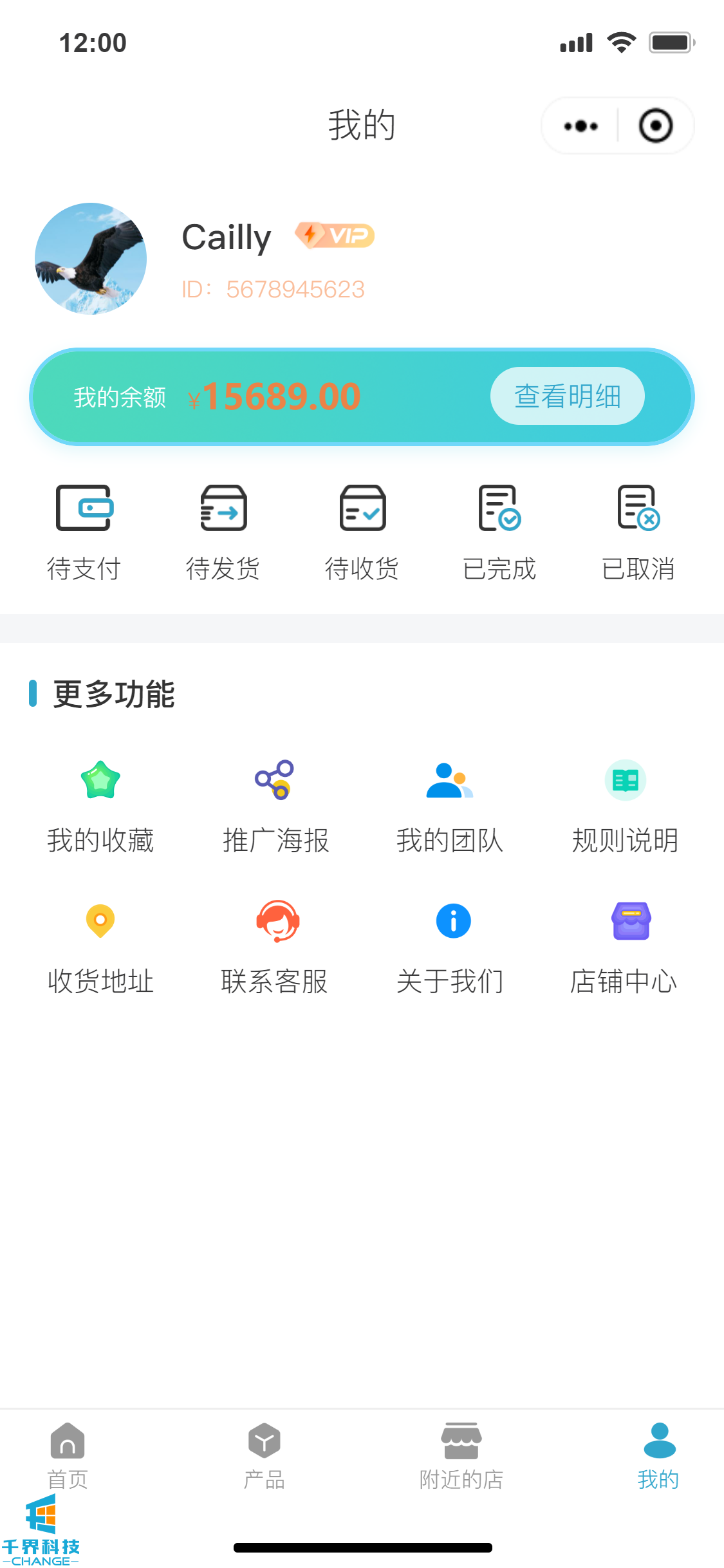724x1568 pixels.
Task: Switch to the 产品 products tab
Action: [264, 1455]
